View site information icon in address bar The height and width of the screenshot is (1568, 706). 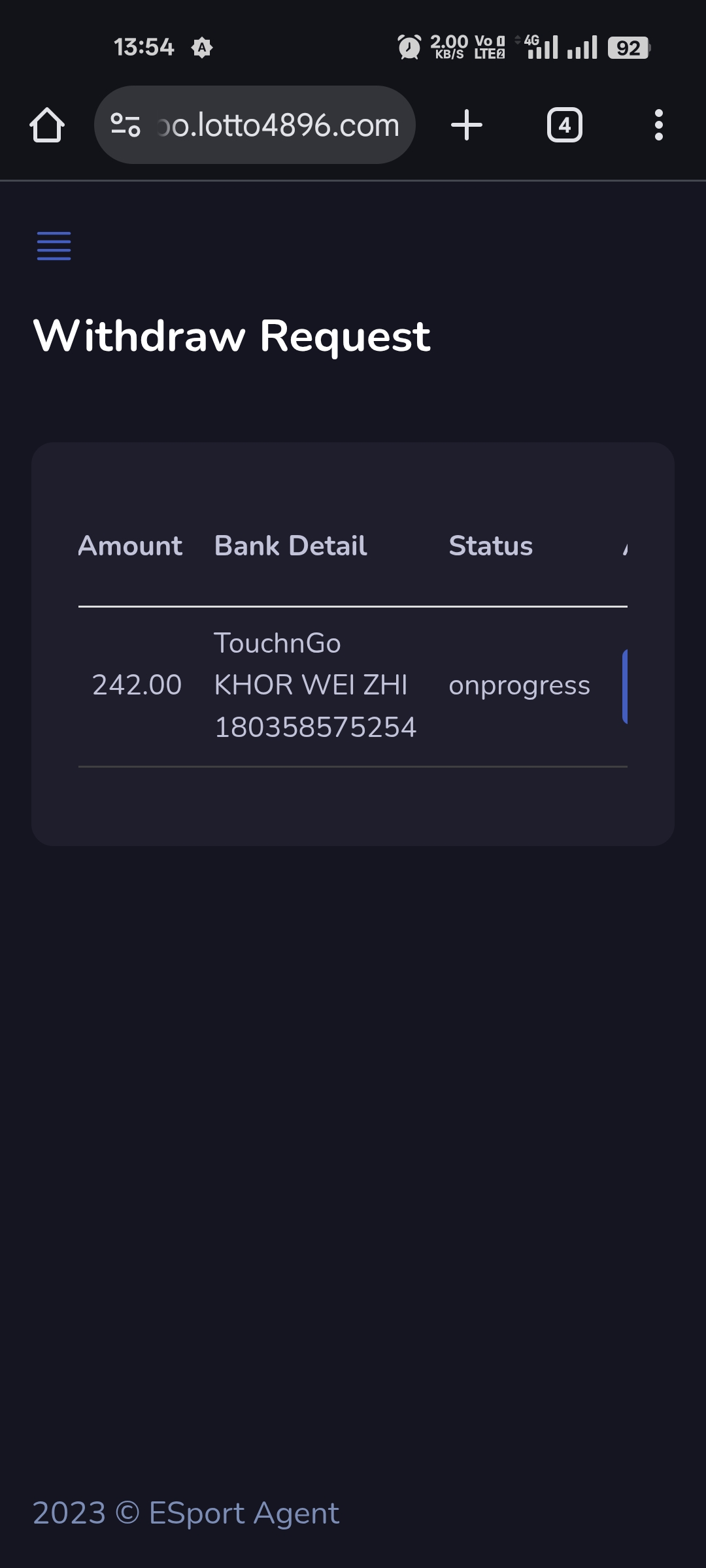(x=125, y=125)
